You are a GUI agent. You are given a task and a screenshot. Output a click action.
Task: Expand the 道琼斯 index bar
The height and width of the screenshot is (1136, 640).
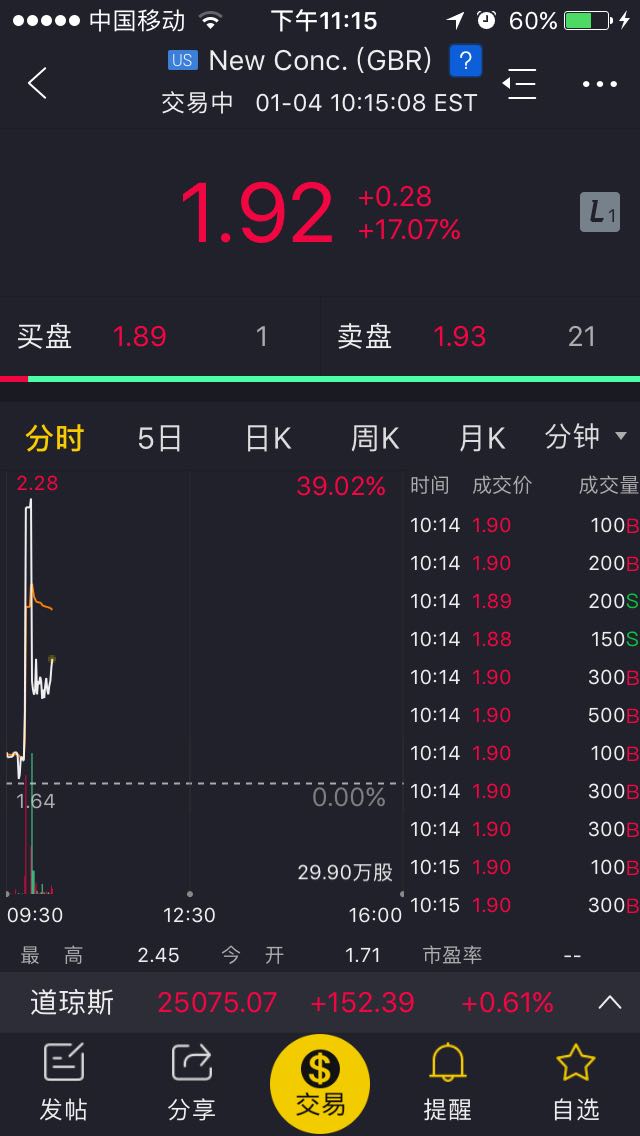click(x=610, y=1003)
